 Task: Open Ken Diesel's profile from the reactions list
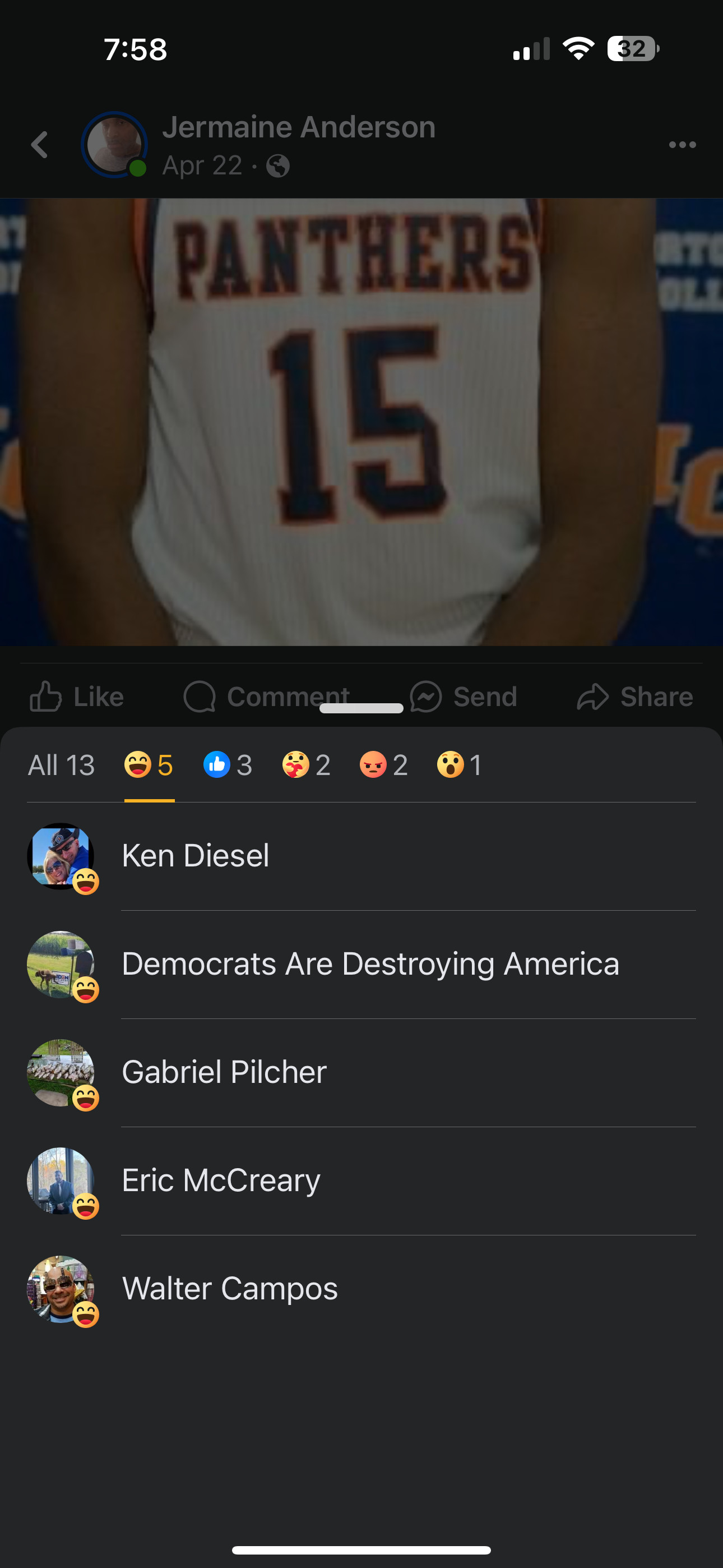tap(196, 855)
